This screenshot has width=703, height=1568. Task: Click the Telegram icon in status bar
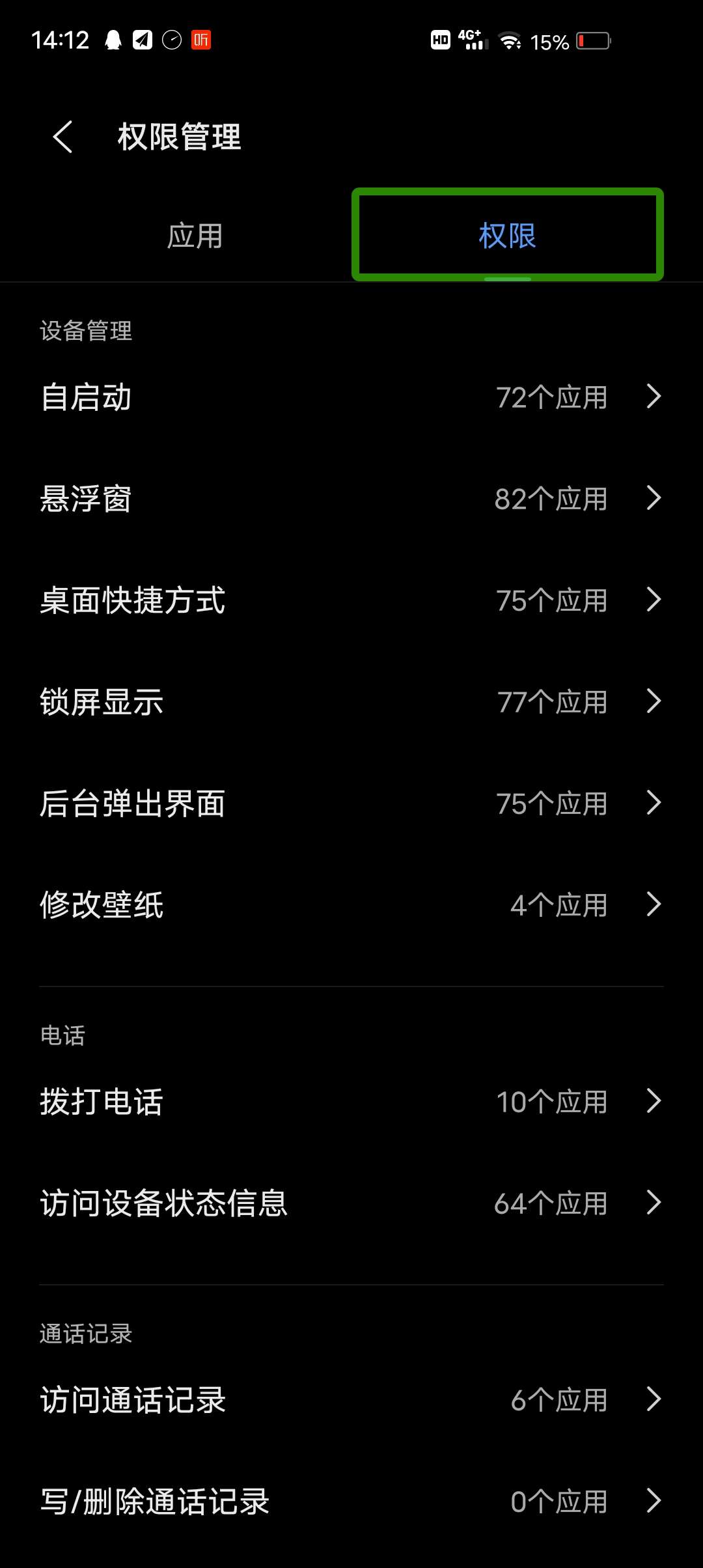(142, 40)
